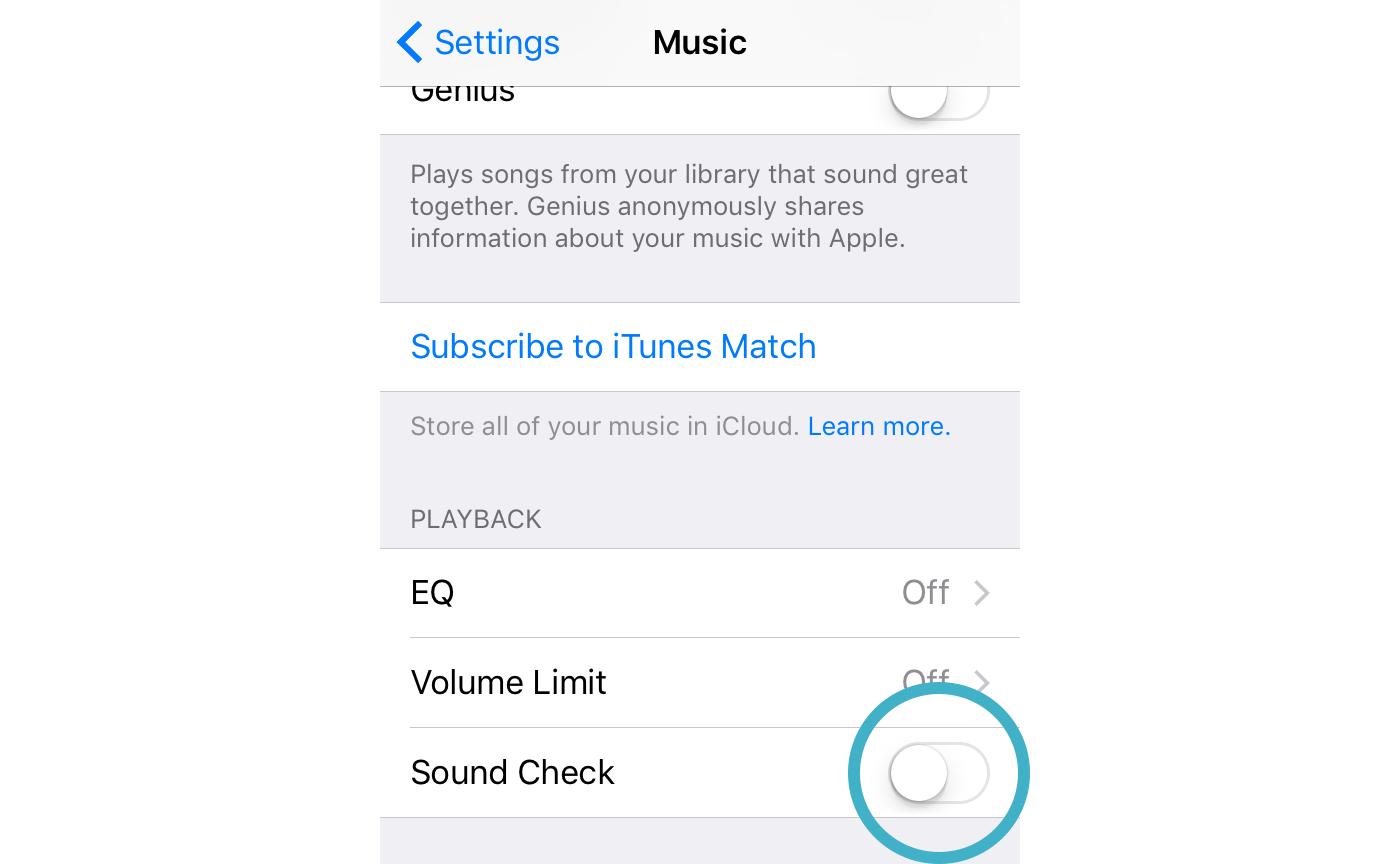Screen dimensions: 1400x864
Task: Open the Learn more link
Action: (x=878, y=427)
